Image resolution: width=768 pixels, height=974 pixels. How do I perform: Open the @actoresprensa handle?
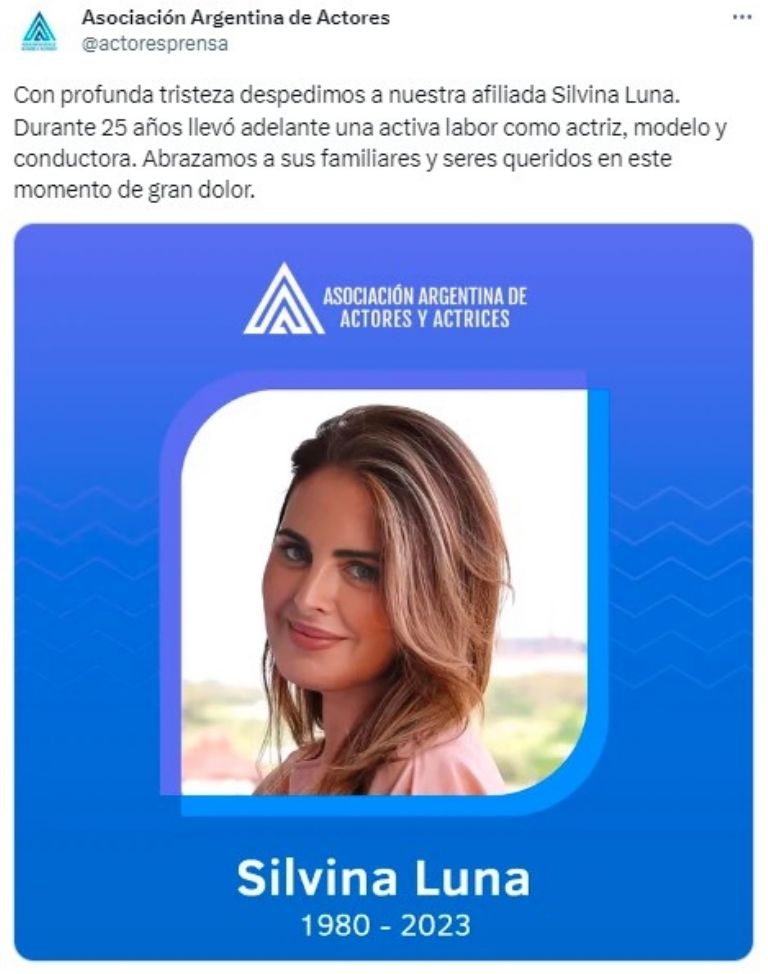(x=154, y=44)
